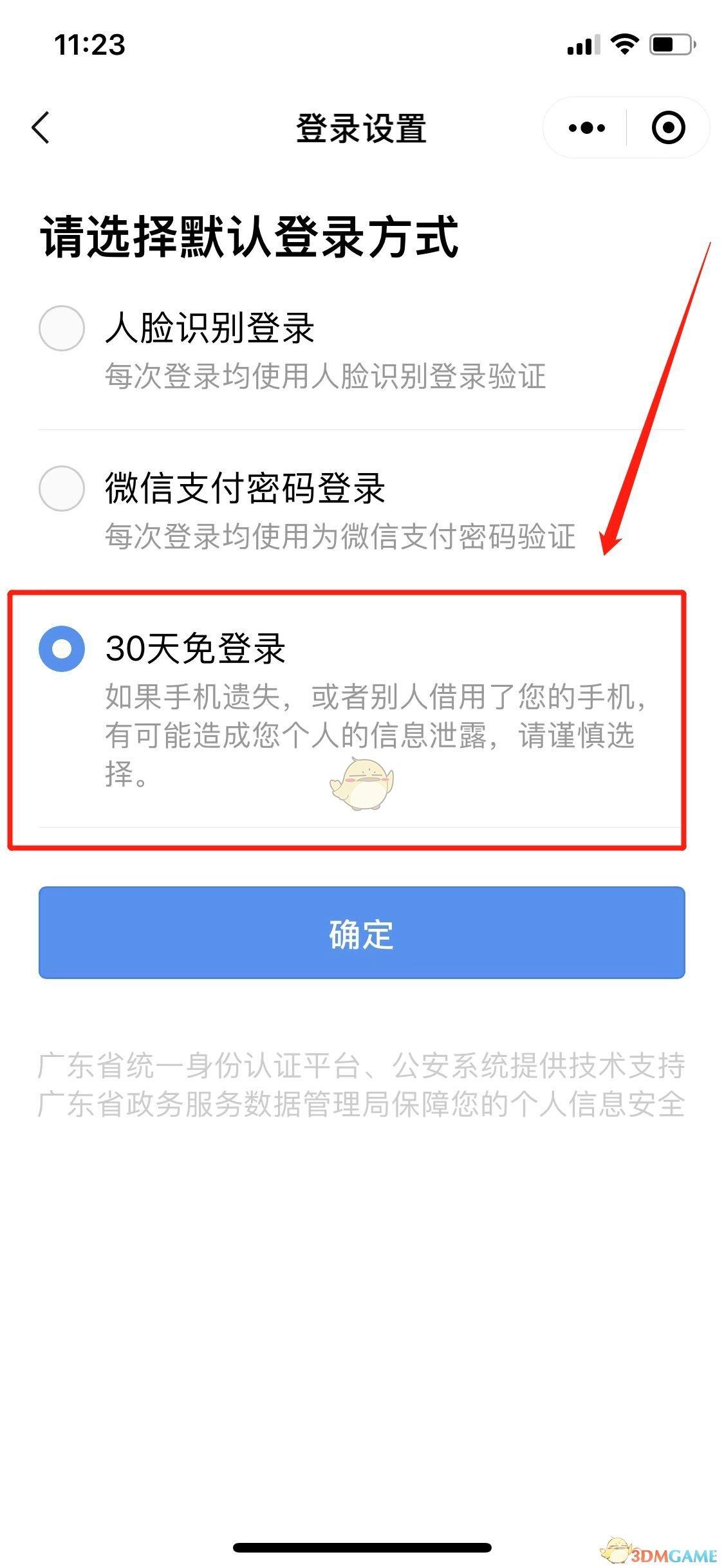Tap the 每次登录均使用人脸识别登录验证 description

[x=325, y=379]
